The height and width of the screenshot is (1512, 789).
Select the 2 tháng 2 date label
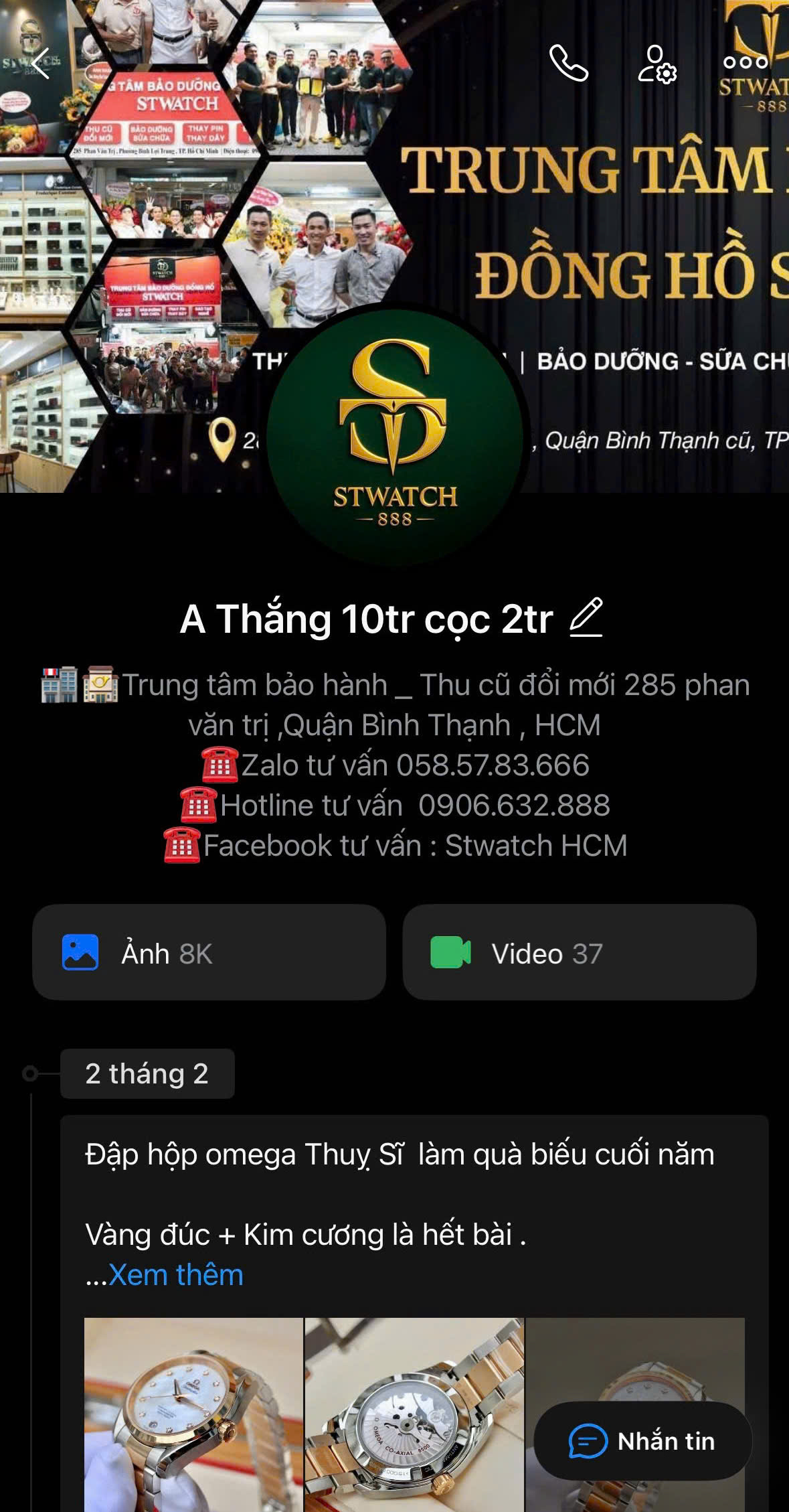tap(148, 1073)
